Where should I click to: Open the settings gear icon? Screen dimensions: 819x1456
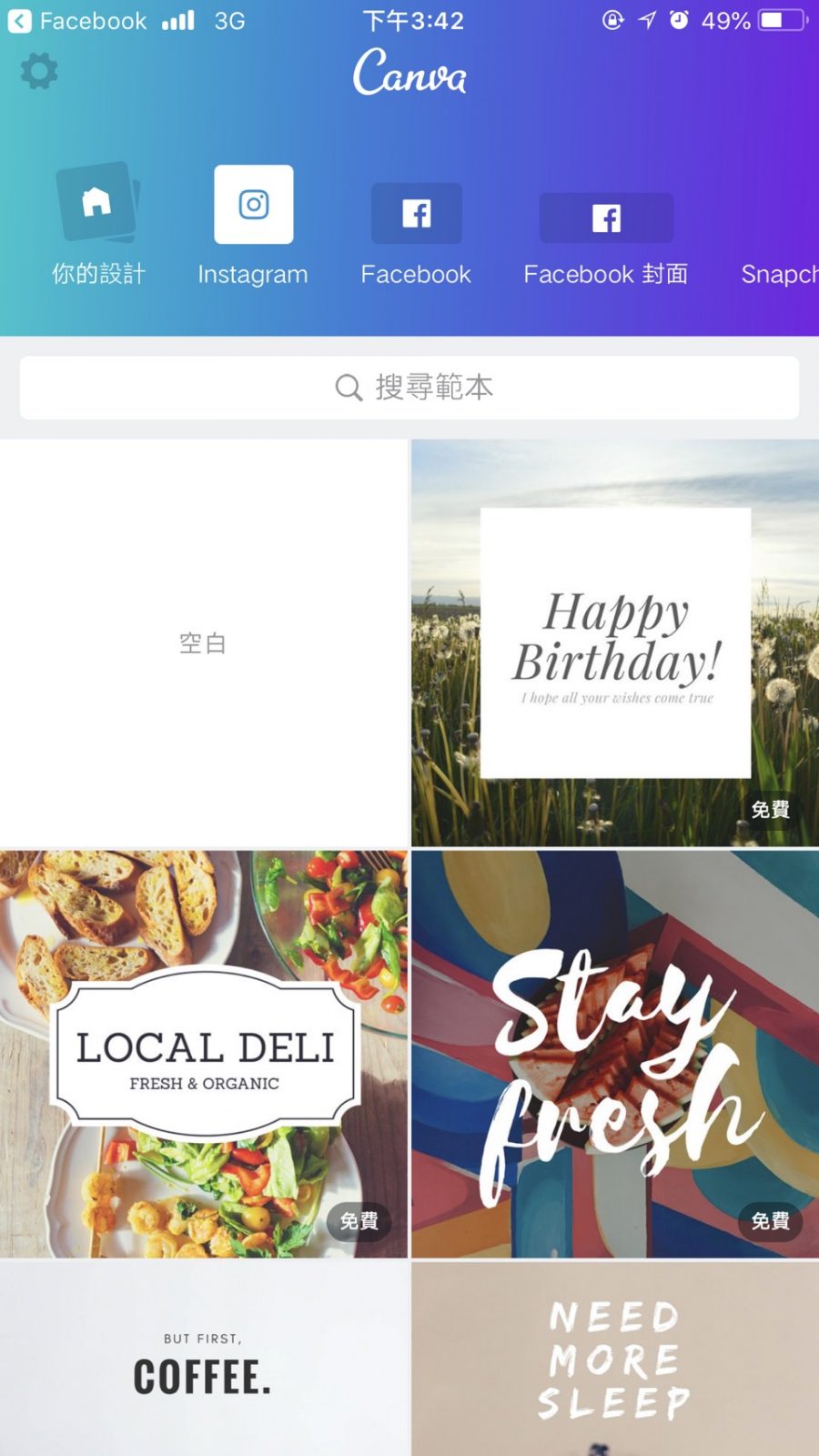(39, 71)
